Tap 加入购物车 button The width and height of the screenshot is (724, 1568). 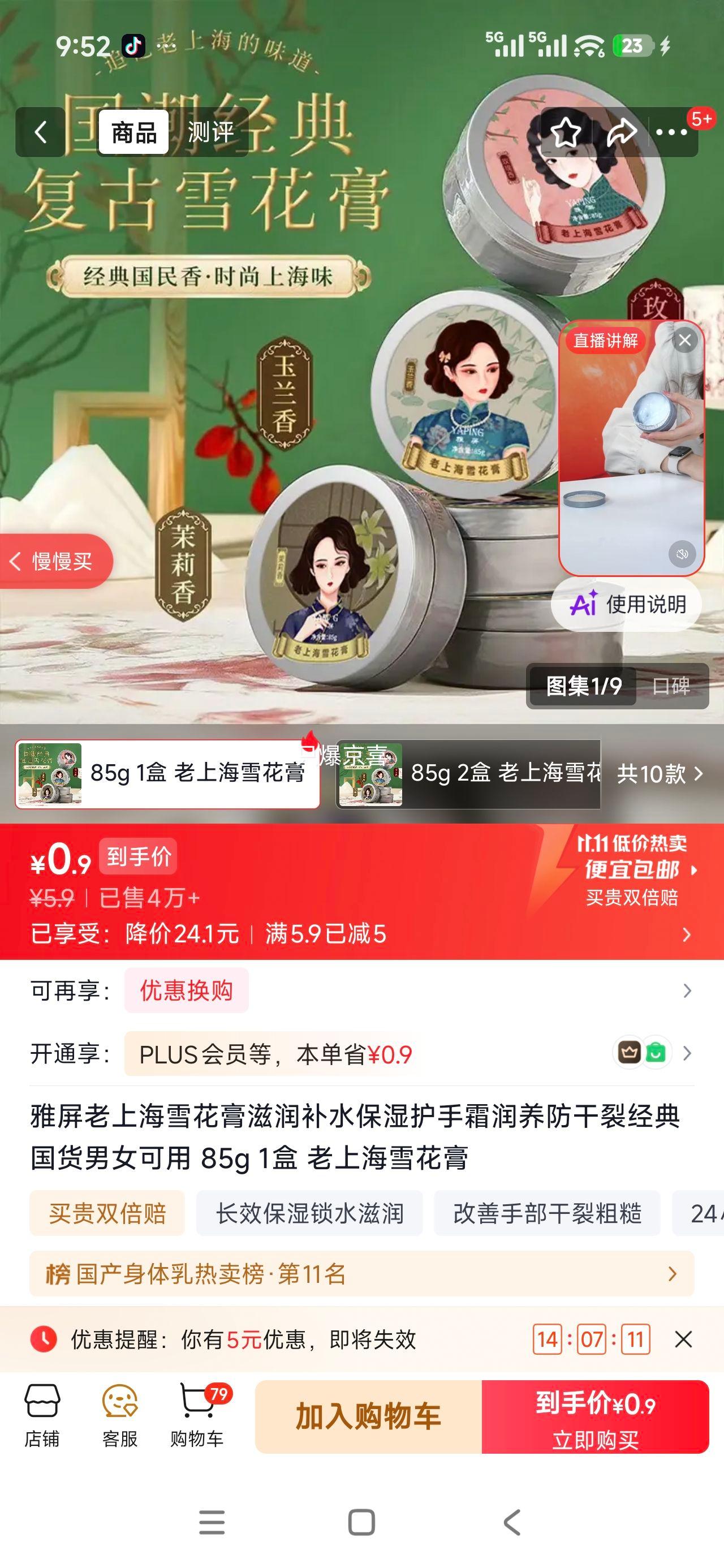(368, 1416)
